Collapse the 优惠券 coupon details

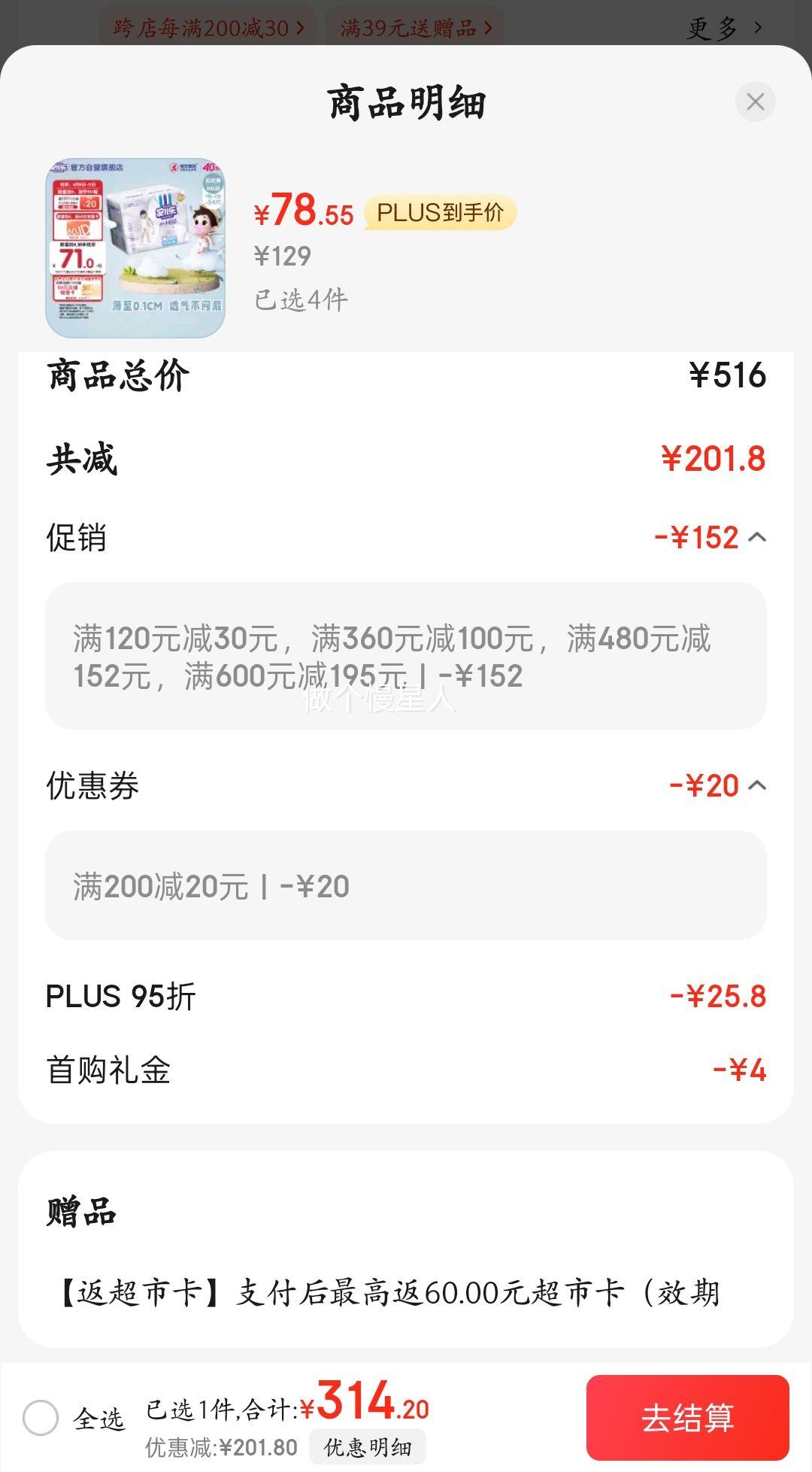(757, 785)
